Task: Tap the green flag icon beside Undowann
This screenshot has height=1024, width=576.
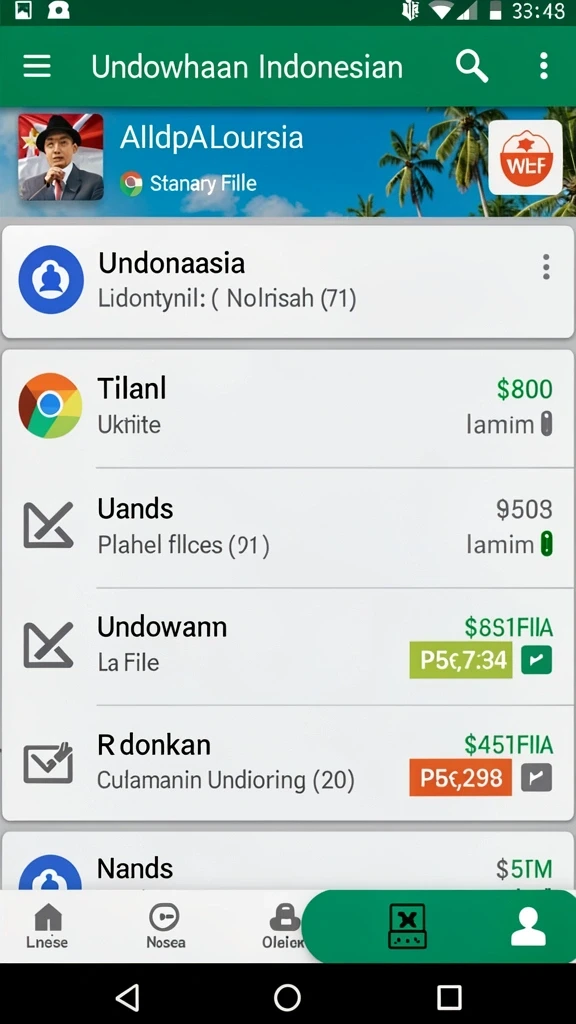Action: tap(536, 660)
